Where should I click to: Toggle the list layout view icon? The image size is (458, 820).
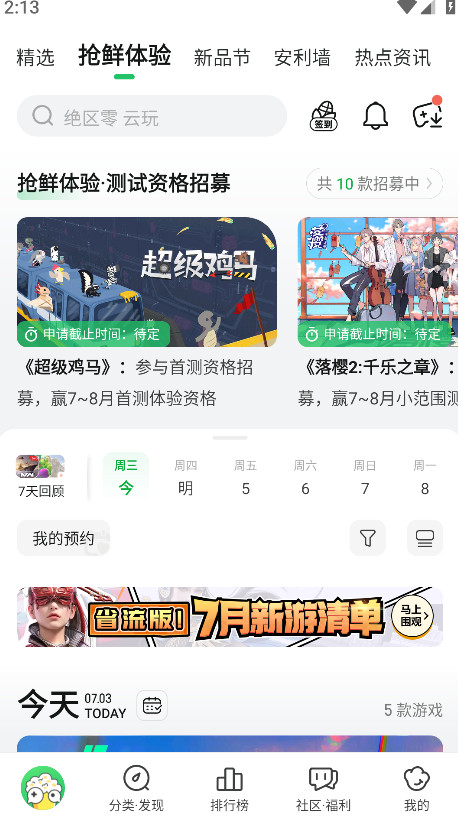(425, 538)
